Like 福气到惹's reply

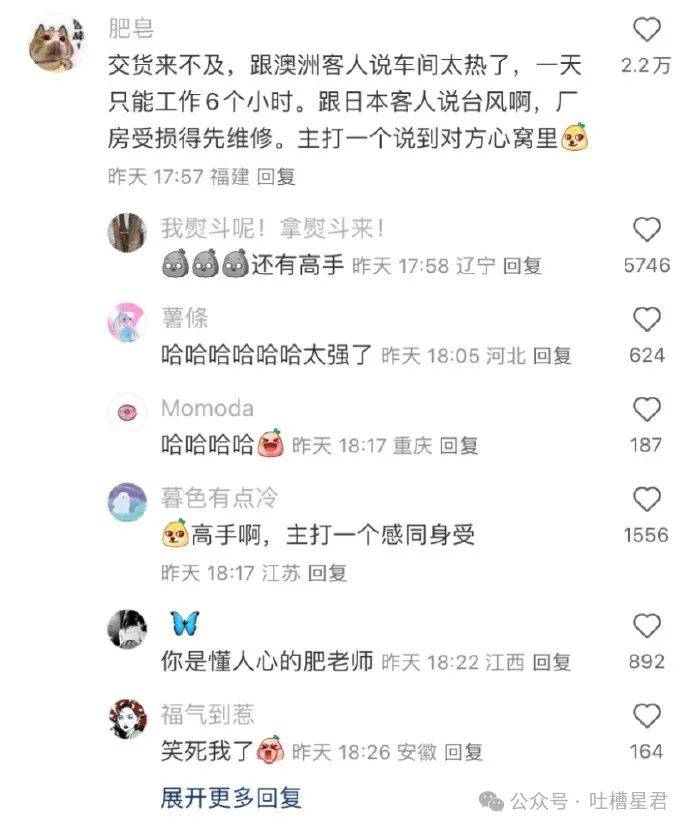point(647,716)
